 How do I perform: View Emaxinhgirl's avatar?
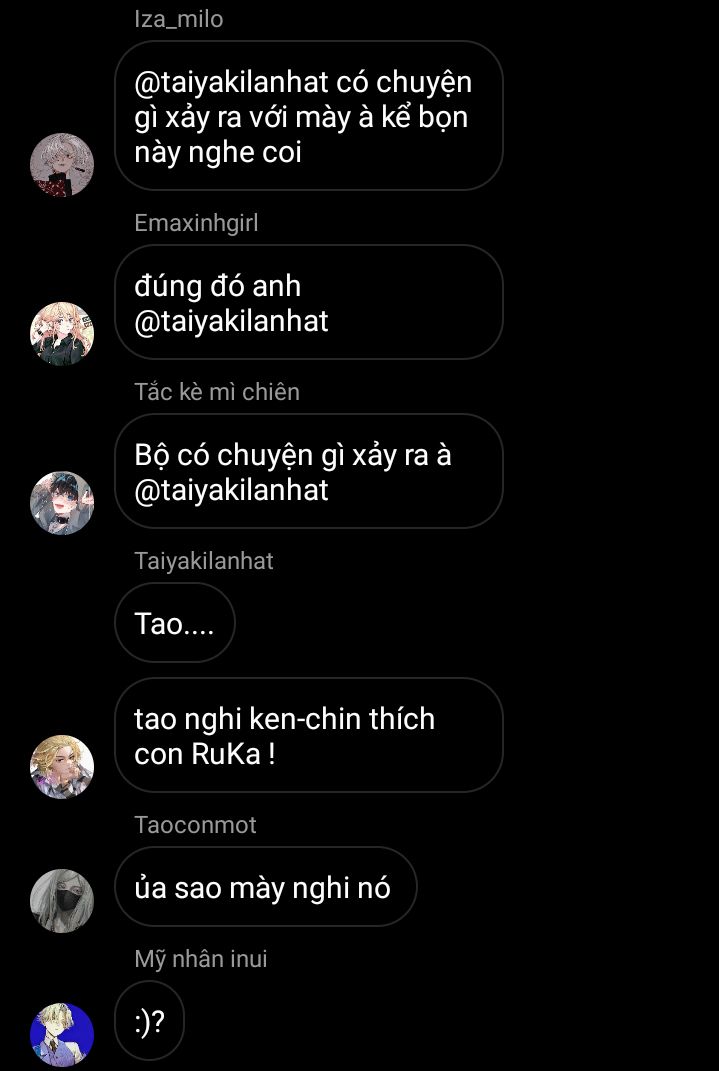pyautogui.click(x=62, y=334)
